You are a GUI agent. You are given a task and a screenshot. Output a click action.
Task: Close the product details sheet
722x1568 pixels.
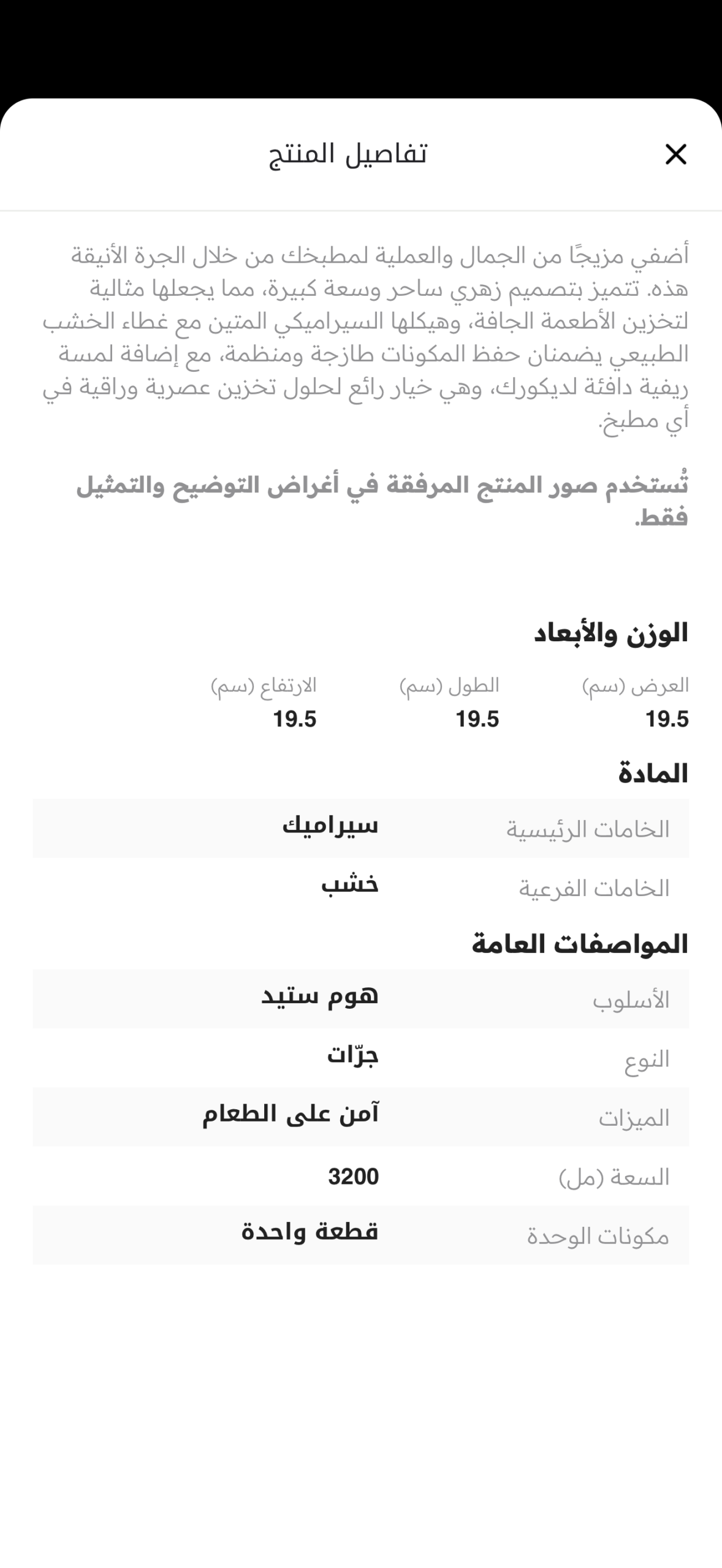[x=675, y=154]
